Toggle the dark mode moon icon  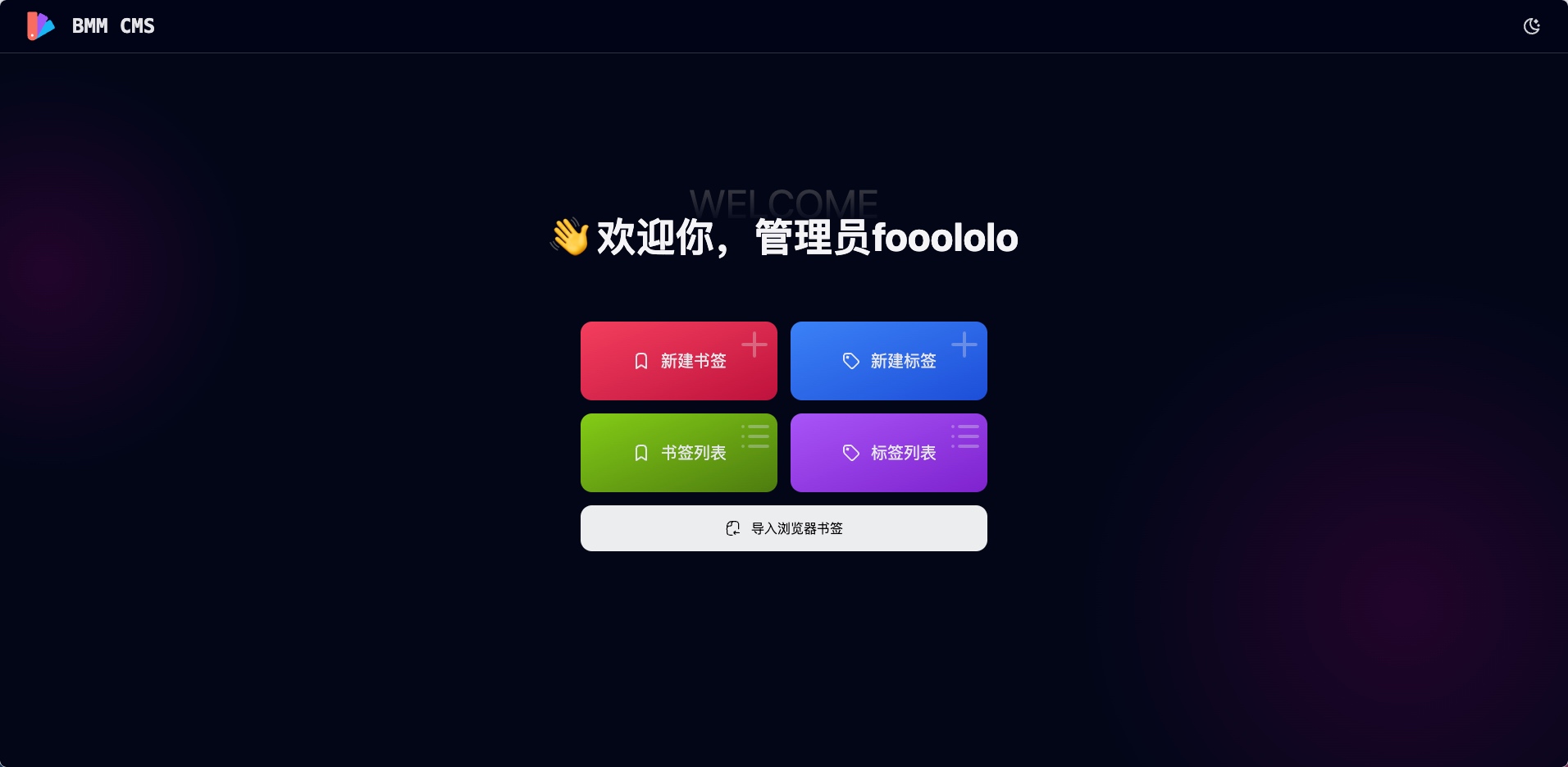(x=1531, y=26)
